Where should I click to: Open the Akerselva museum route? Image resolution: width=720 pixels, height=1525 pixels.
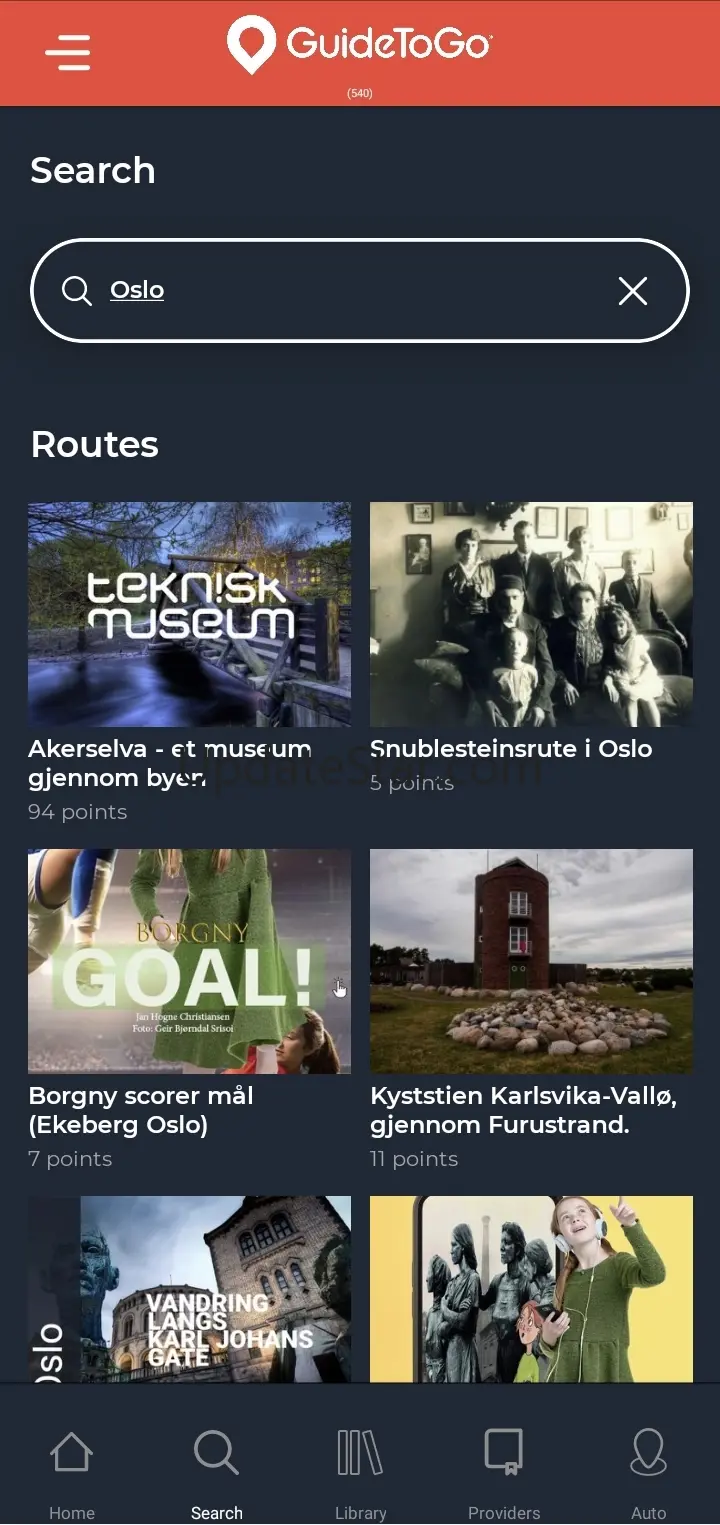pyautogui.click(x=189, y=615)
